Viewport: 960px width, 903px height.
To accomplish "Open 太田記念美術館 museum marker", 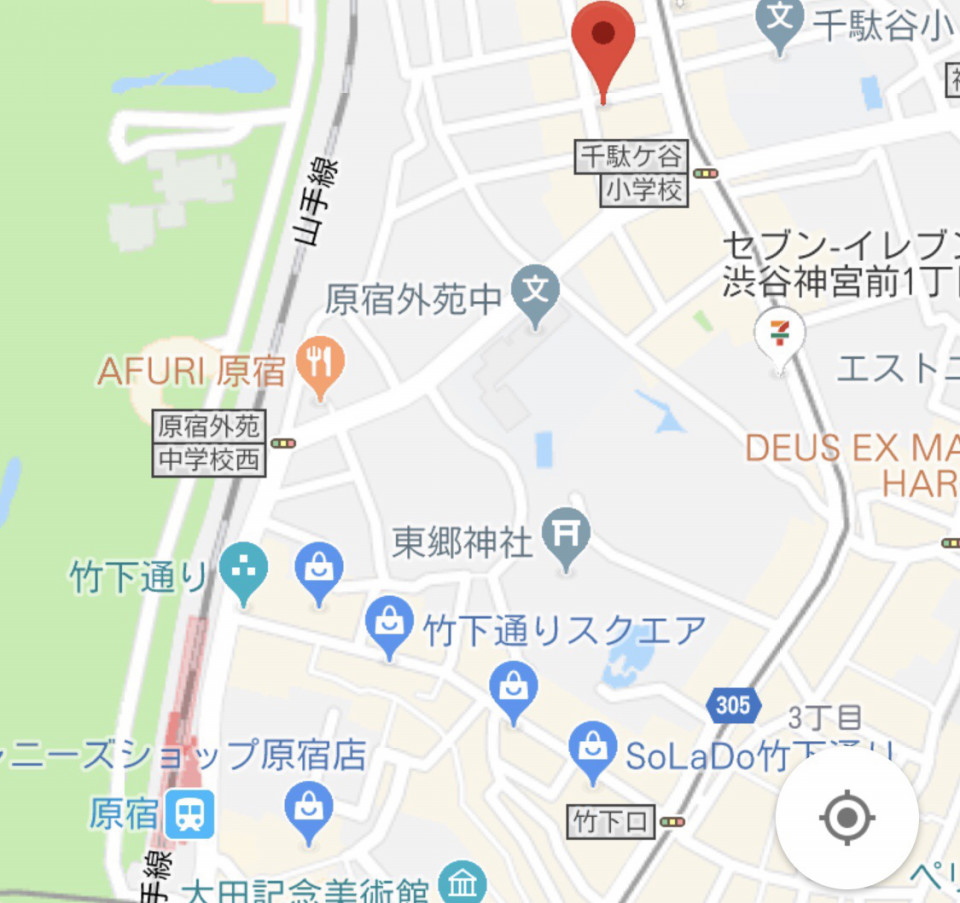I will (461, 885).
